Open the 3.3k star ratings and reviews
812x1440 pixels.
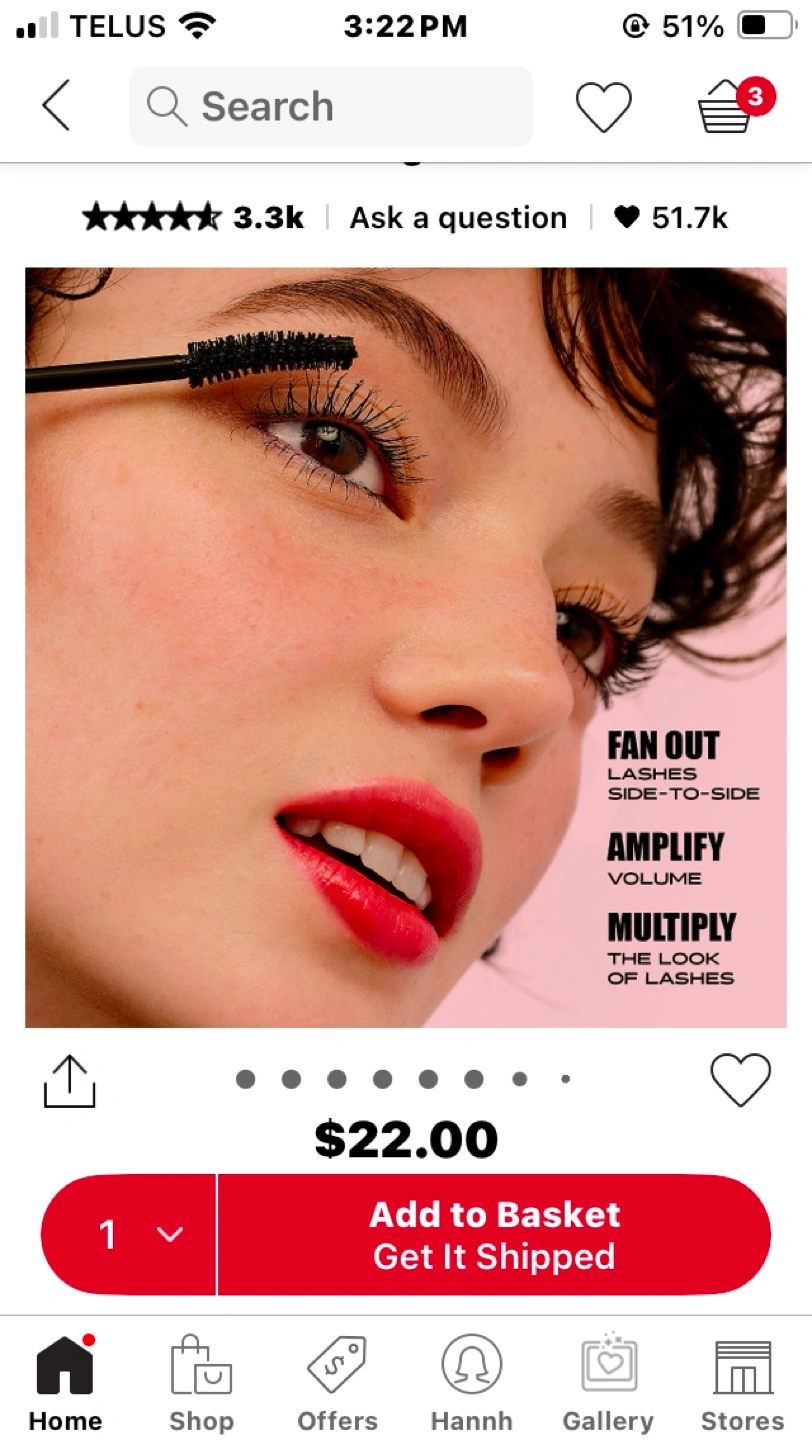tap(192, 217)
